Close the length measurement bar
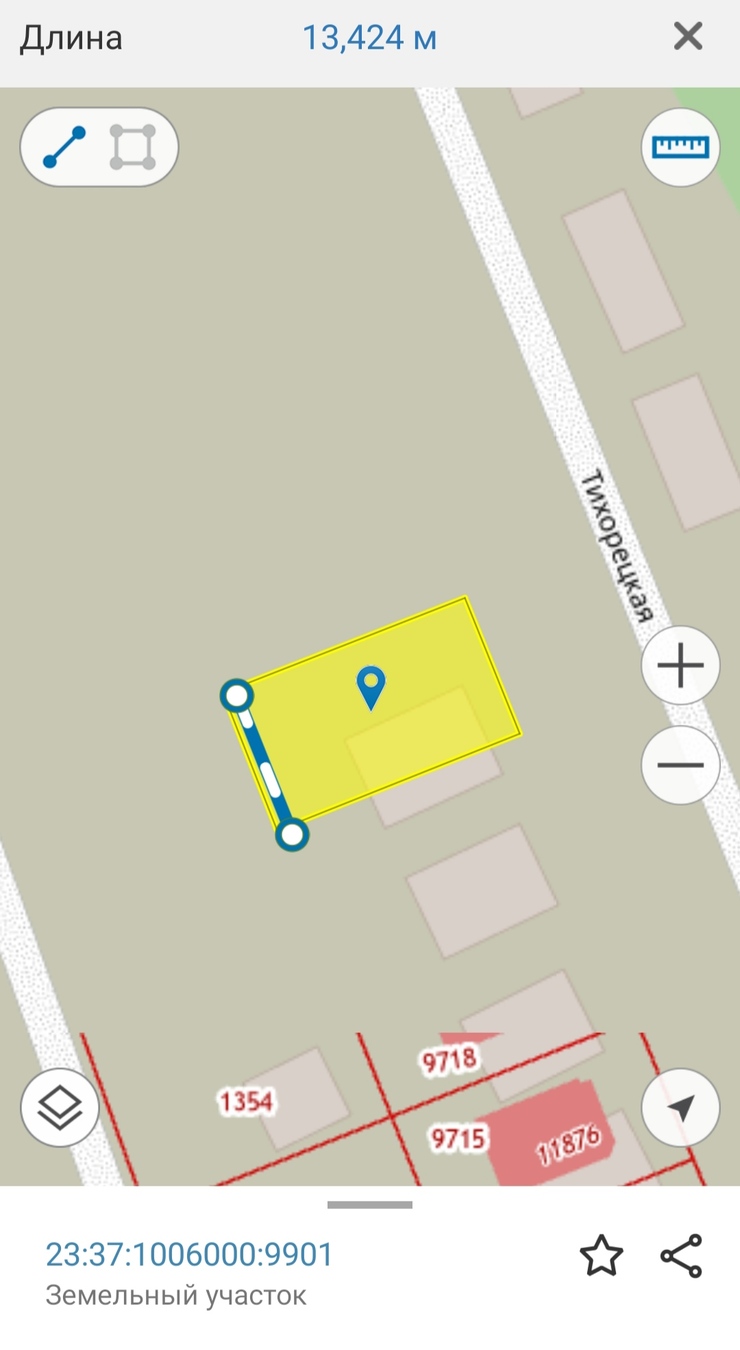The height and width of the screenshot is (1350, 740). 688,38
